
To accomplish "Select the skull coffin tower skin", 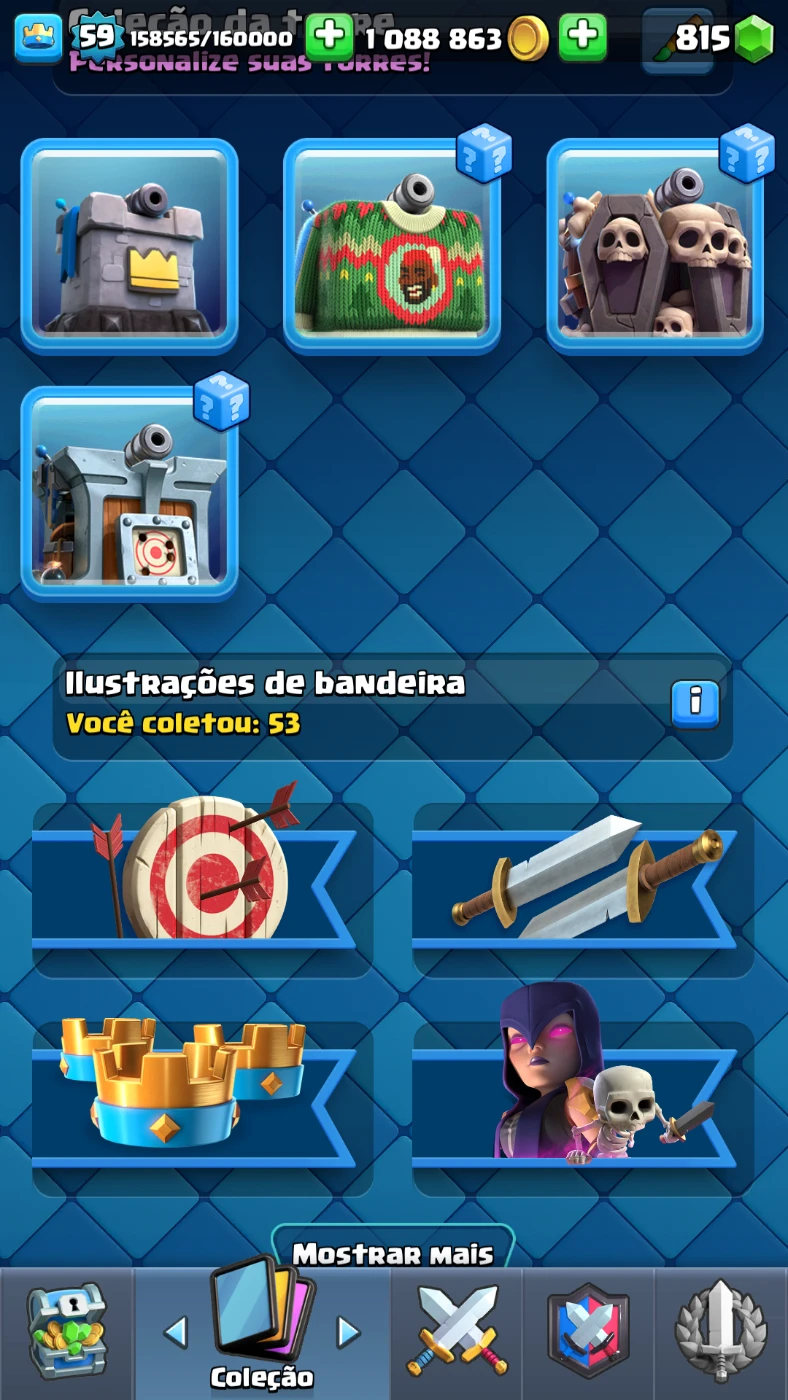I will point(655,245).
